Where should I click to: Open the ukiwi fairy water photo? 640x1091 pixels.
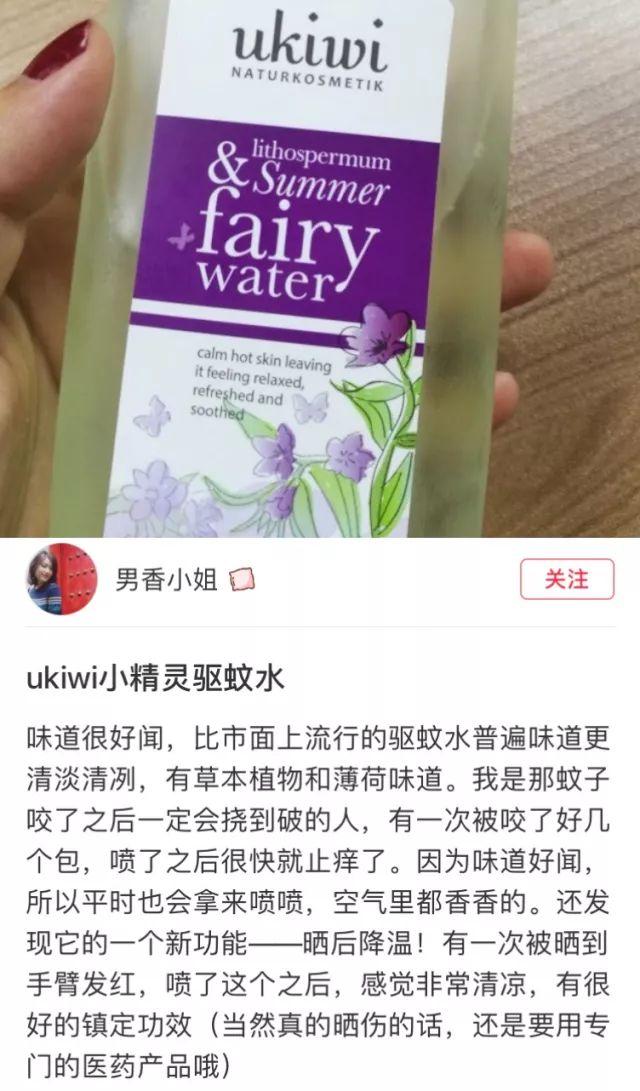320,268
